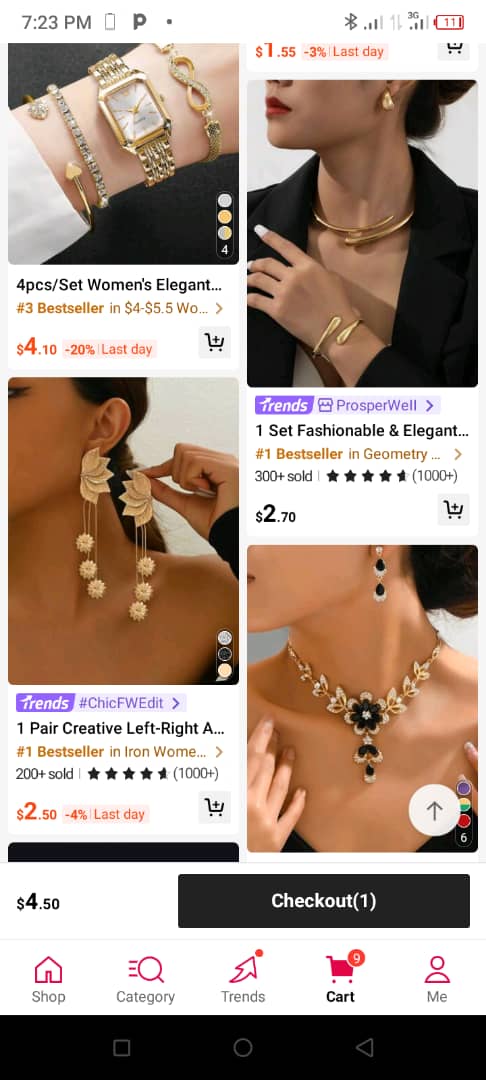Open the Trends tab
Screen dimensions: 486x1080
[243, 979]
